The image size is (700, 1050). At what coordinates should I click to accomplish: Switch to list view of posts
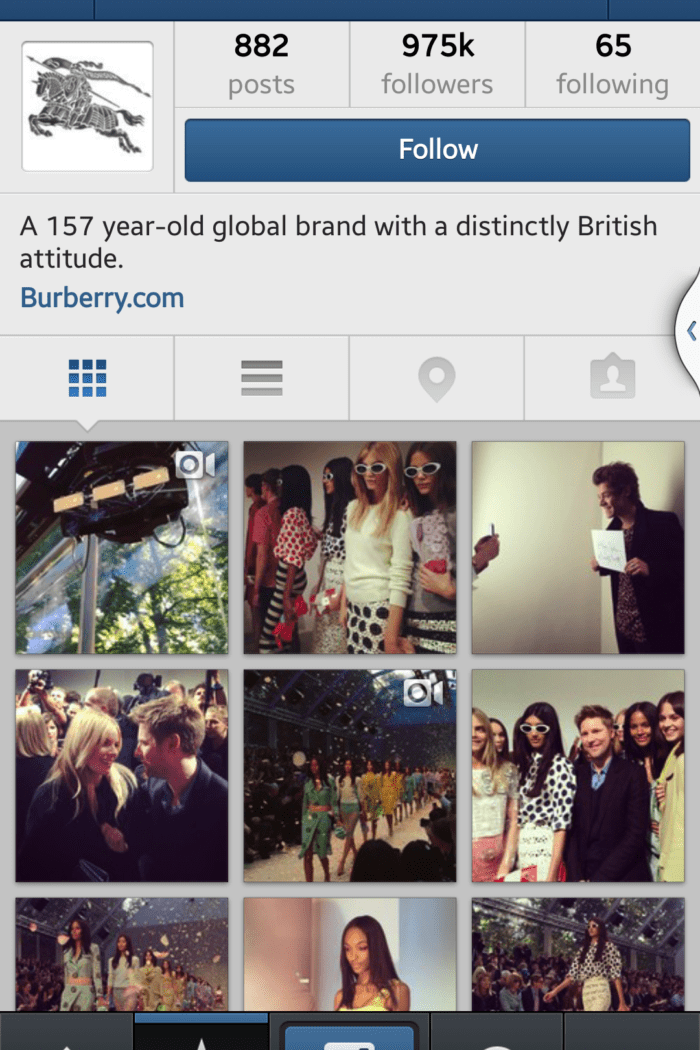(262, 378)
